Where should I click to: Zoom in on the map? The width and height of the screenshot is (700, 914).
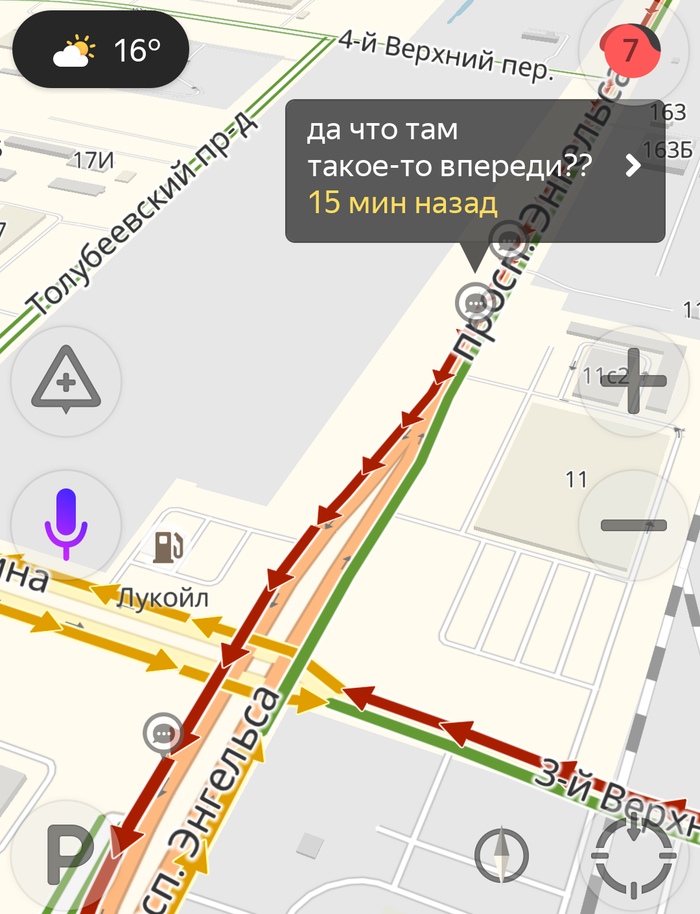pos(634,380)
